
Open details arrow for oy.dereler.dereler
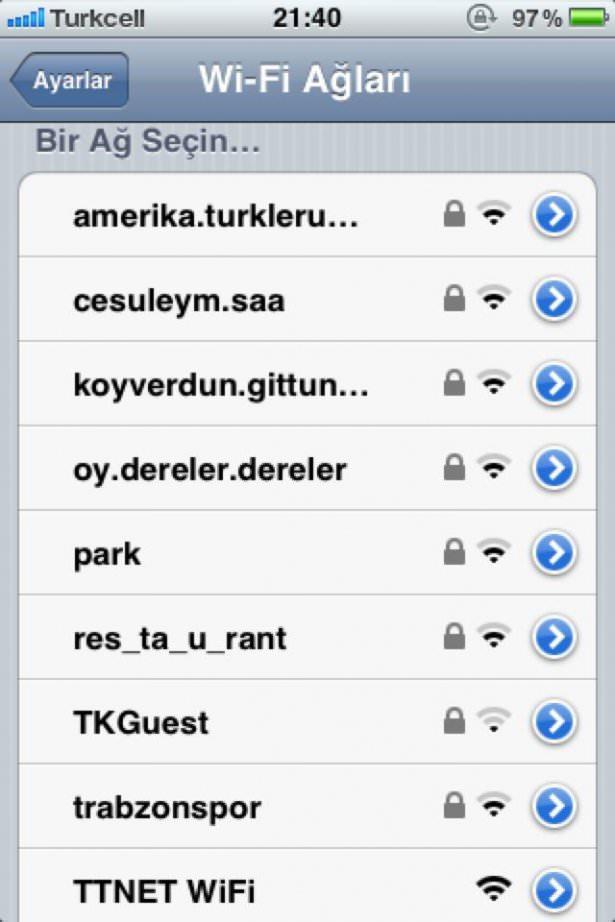tap(553, 469)
